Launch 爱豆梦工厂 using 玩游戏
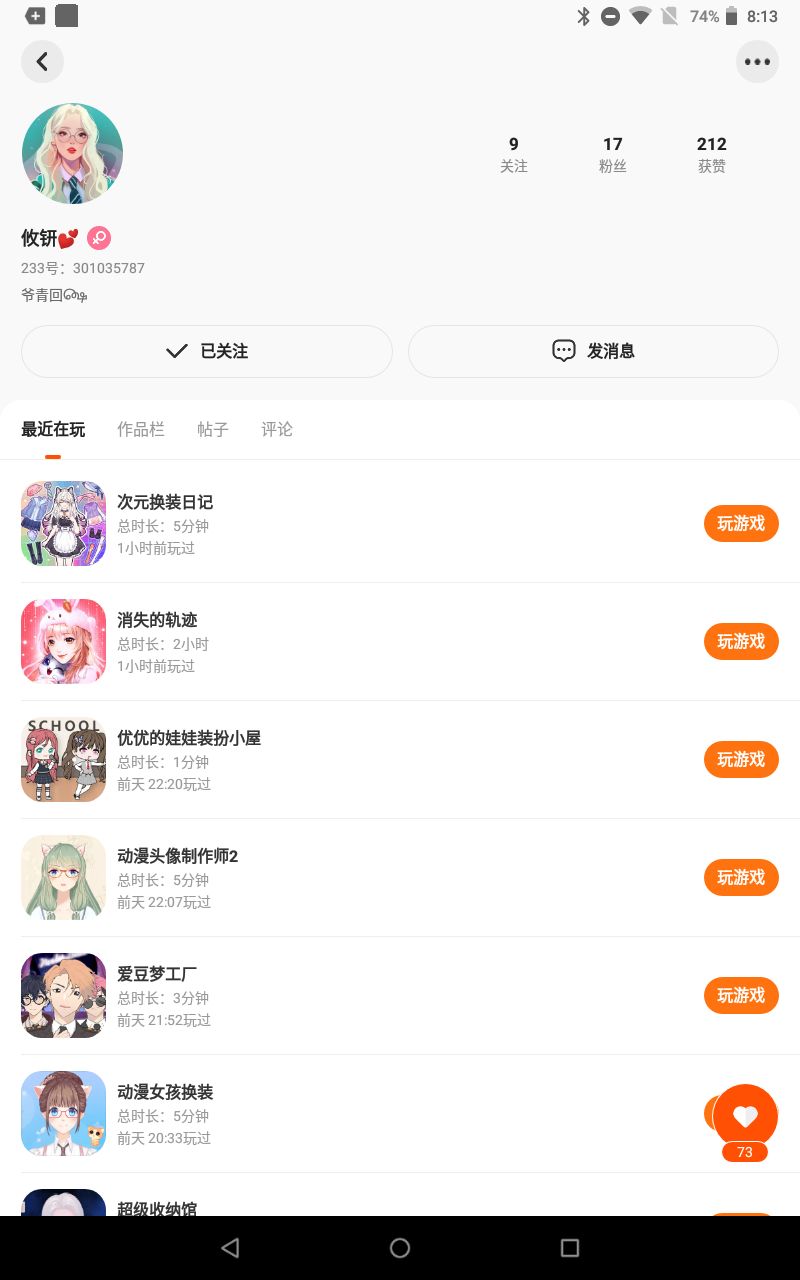The height and width of the screenshot is (1280, 800). (741, 995)
